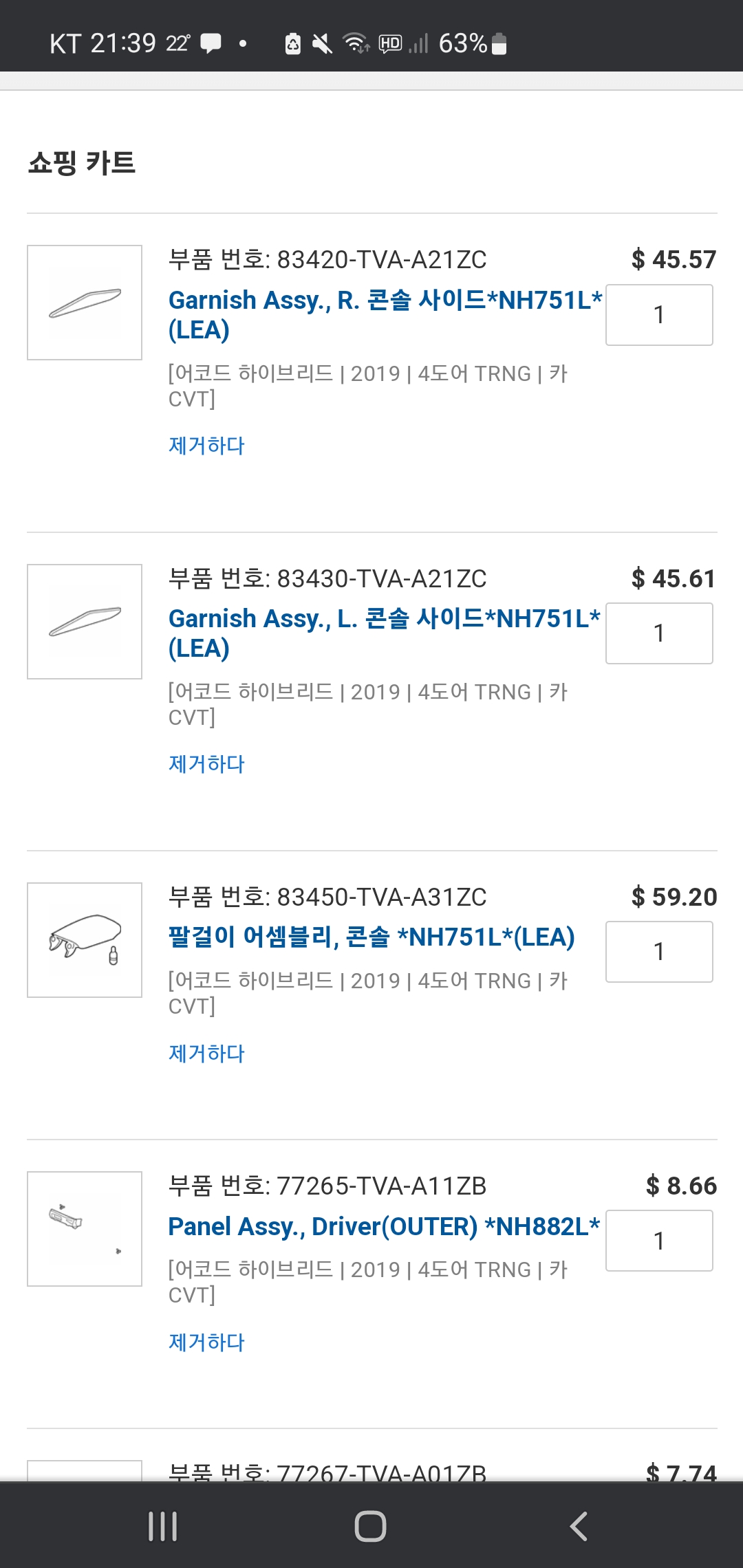Open recent apps from the navigation bar
Viewport: 743px width, 1568px height.
coord(163,1526)
